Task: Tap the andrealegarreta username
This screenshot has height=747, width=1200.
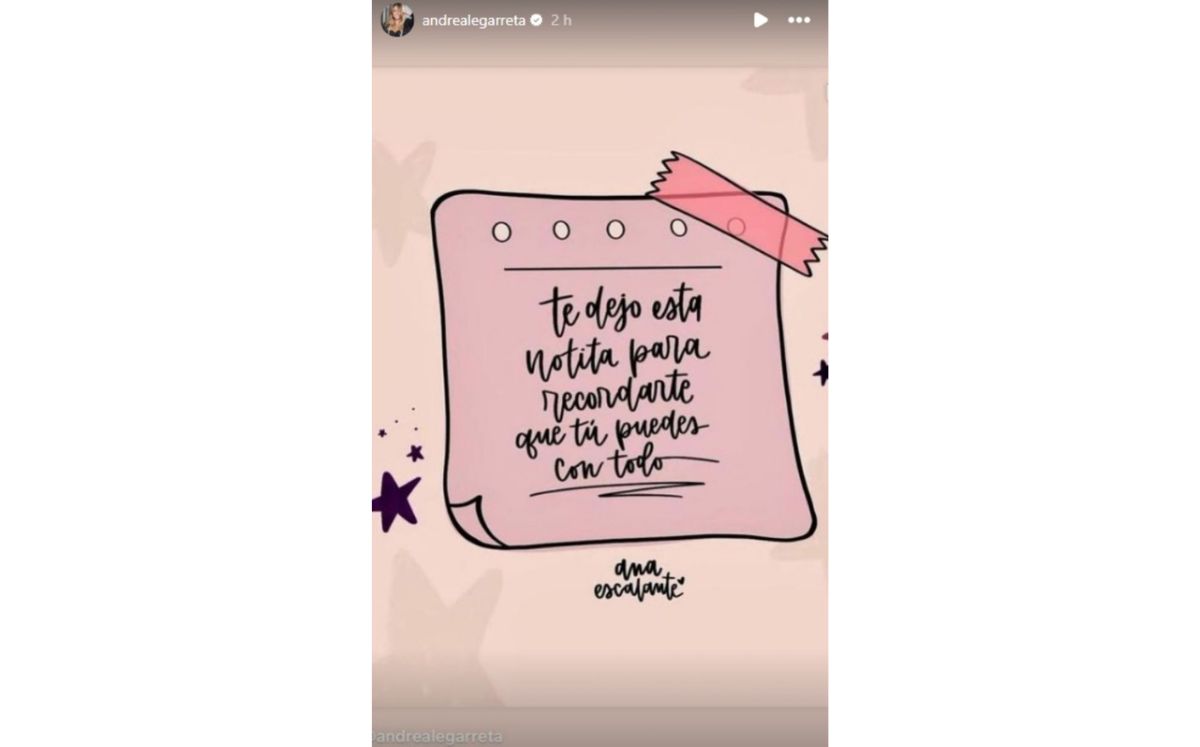Action: [x=474, y=20]
